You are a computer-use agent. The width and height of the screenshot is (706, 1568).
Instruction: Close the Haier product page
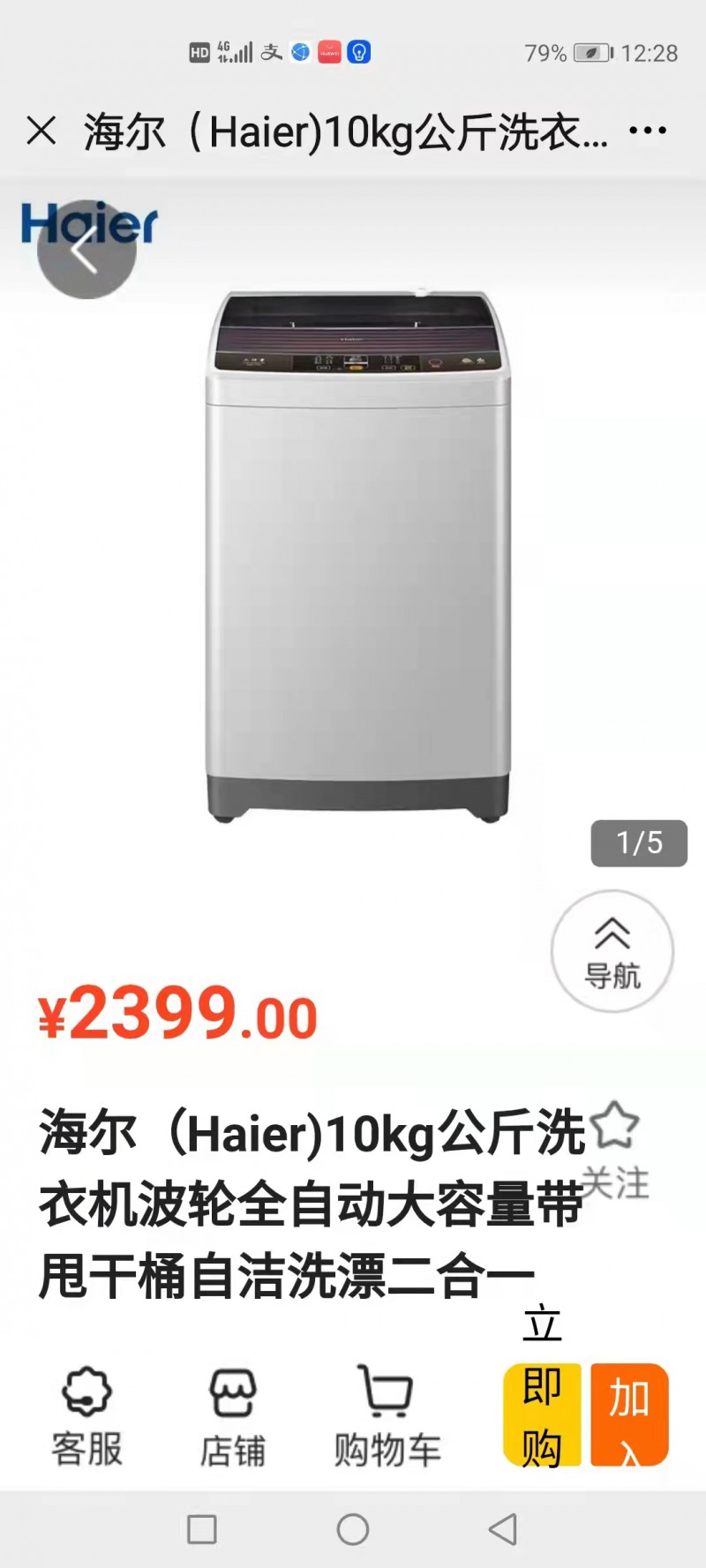(41, 131)
